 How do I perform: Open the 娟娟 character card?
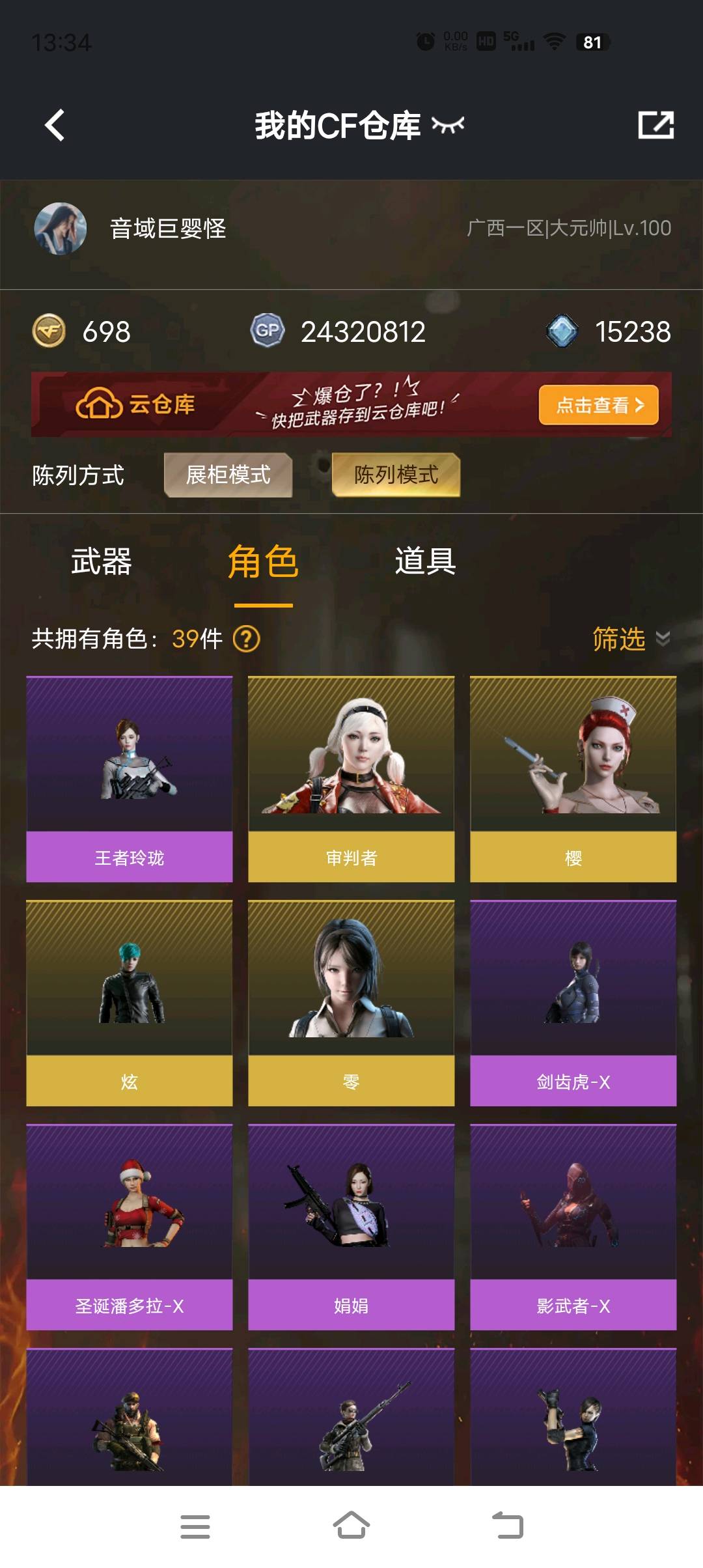(x=351, y=1227)
